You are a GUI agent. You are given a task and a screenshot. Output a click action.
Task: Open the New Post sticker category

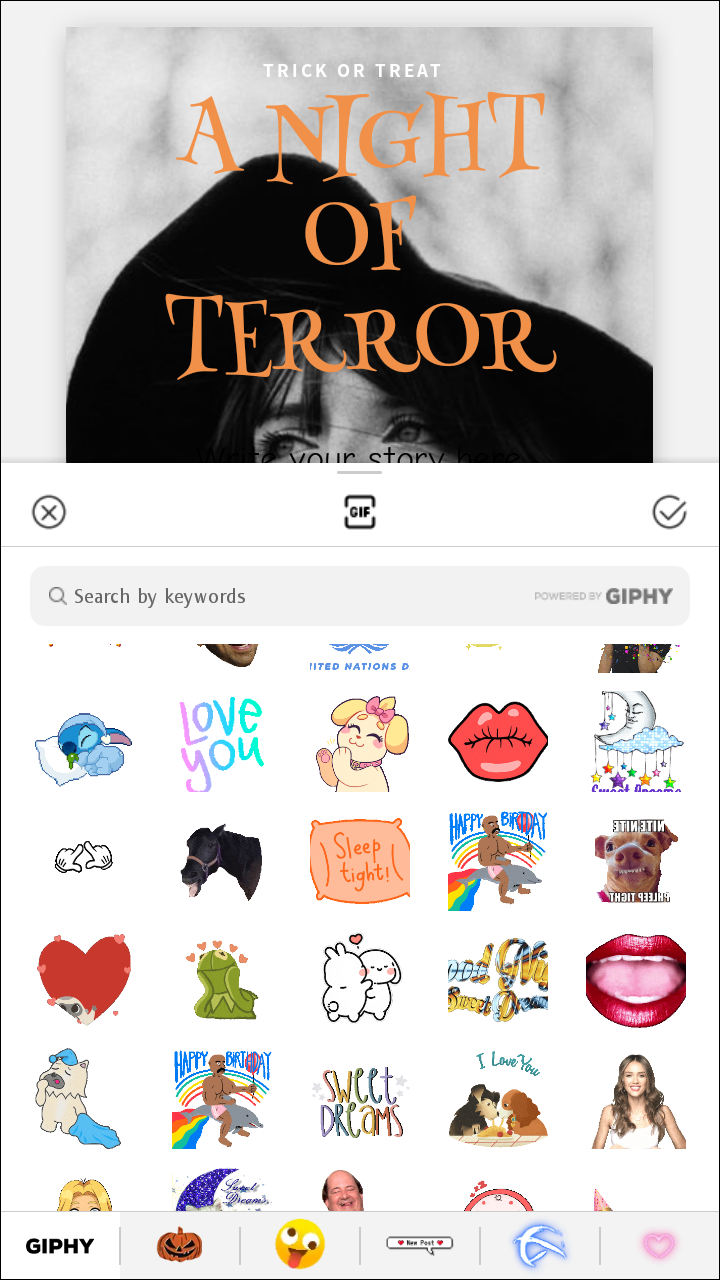[x=420, y=1245]
